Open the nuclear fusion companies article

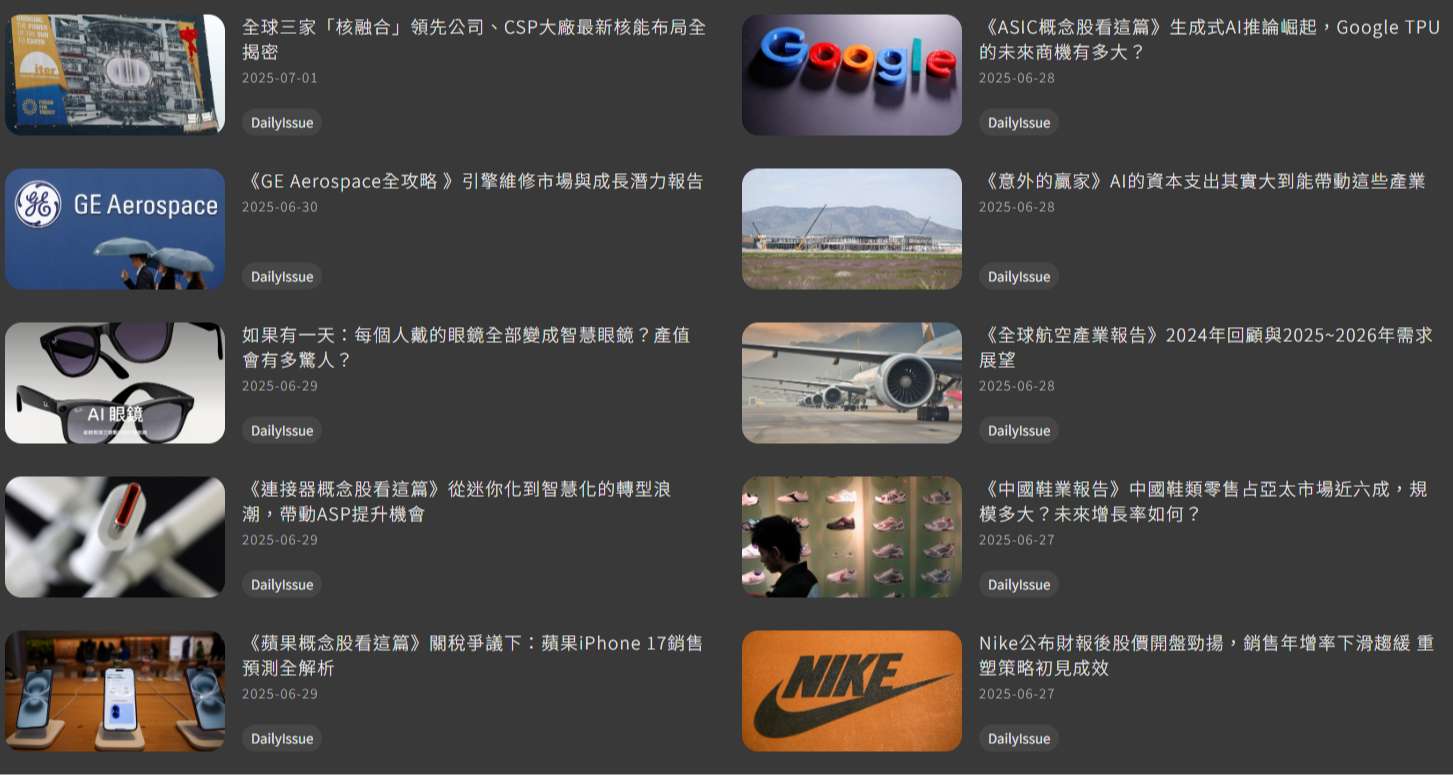point(473,39)
